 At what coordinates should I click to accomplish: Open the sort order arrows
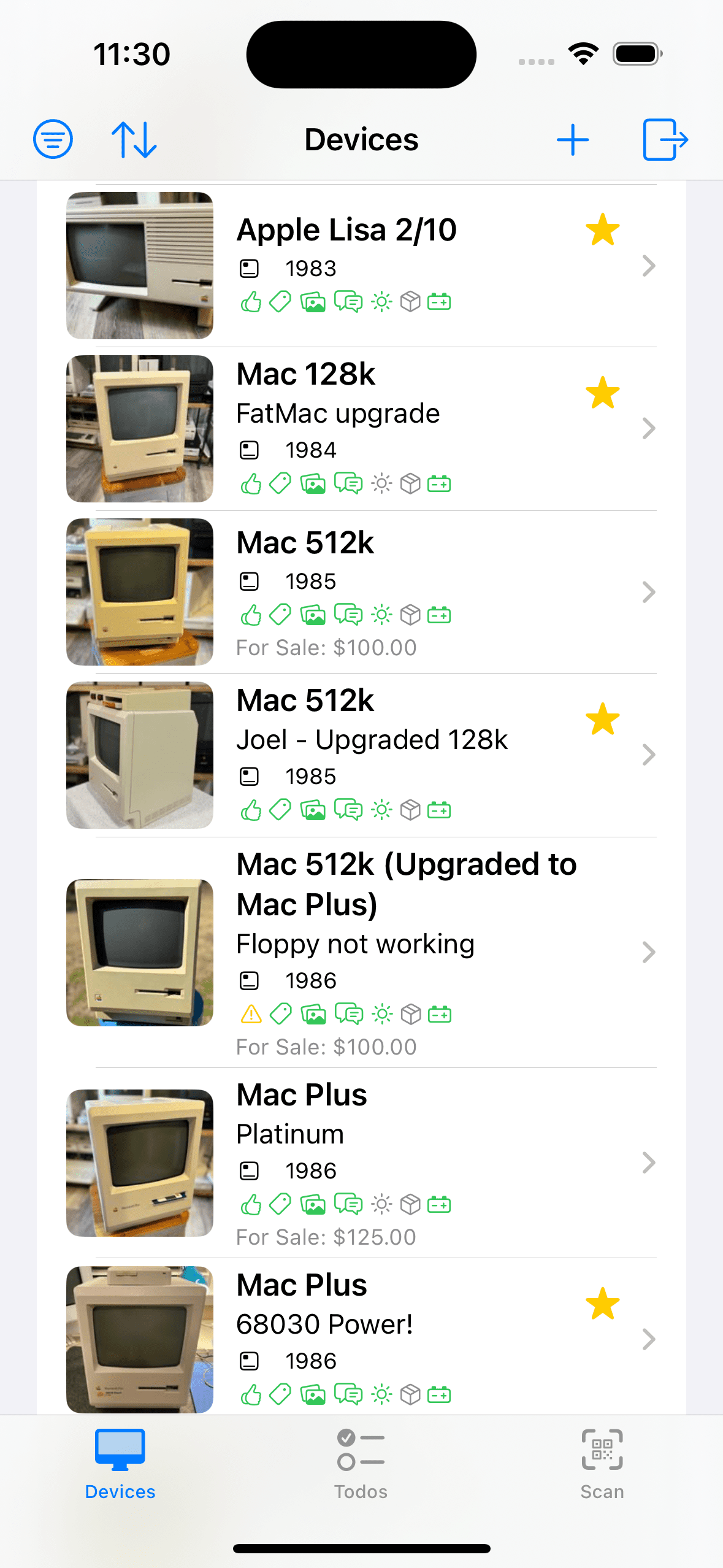(134, 139)
